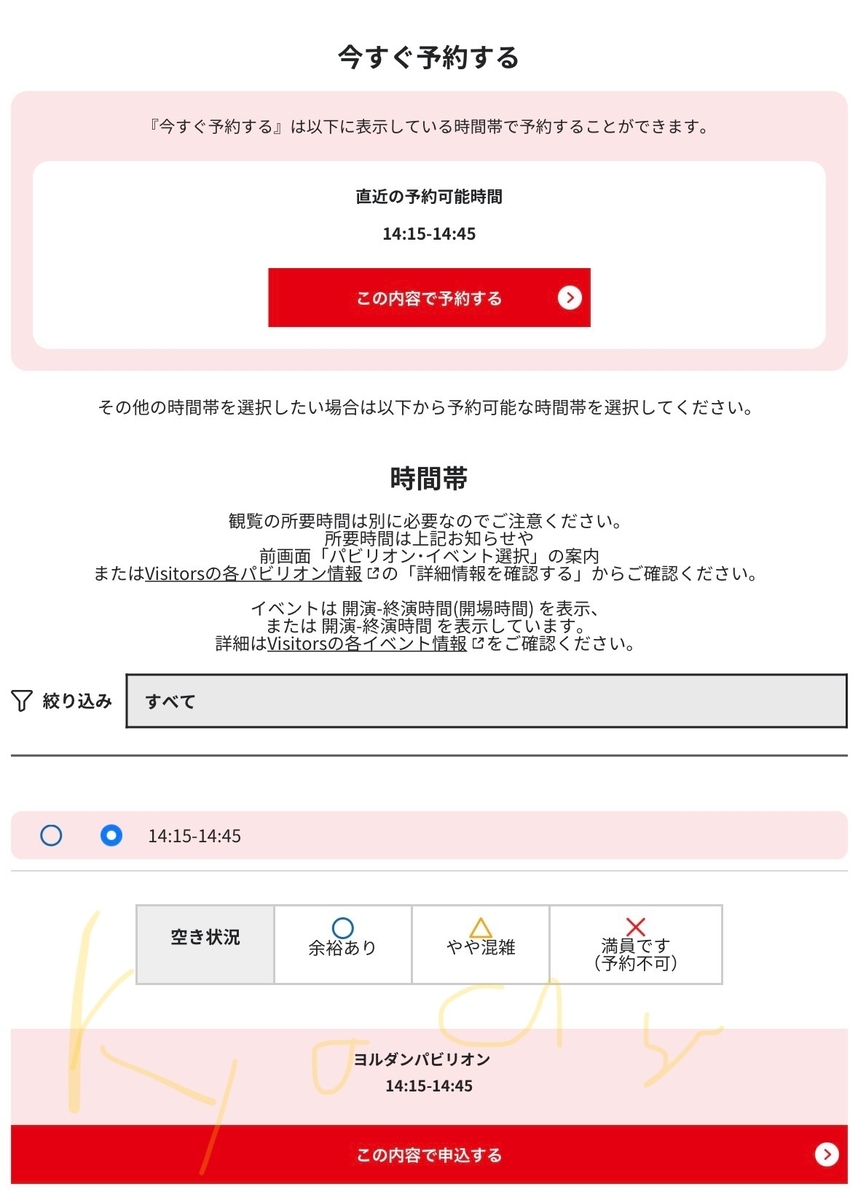Image resolution: width=858 pixels, height=1200 pixels.
Task: Open Visitorsの各パビリオン情報 link
Action: (x=255, y=574)
